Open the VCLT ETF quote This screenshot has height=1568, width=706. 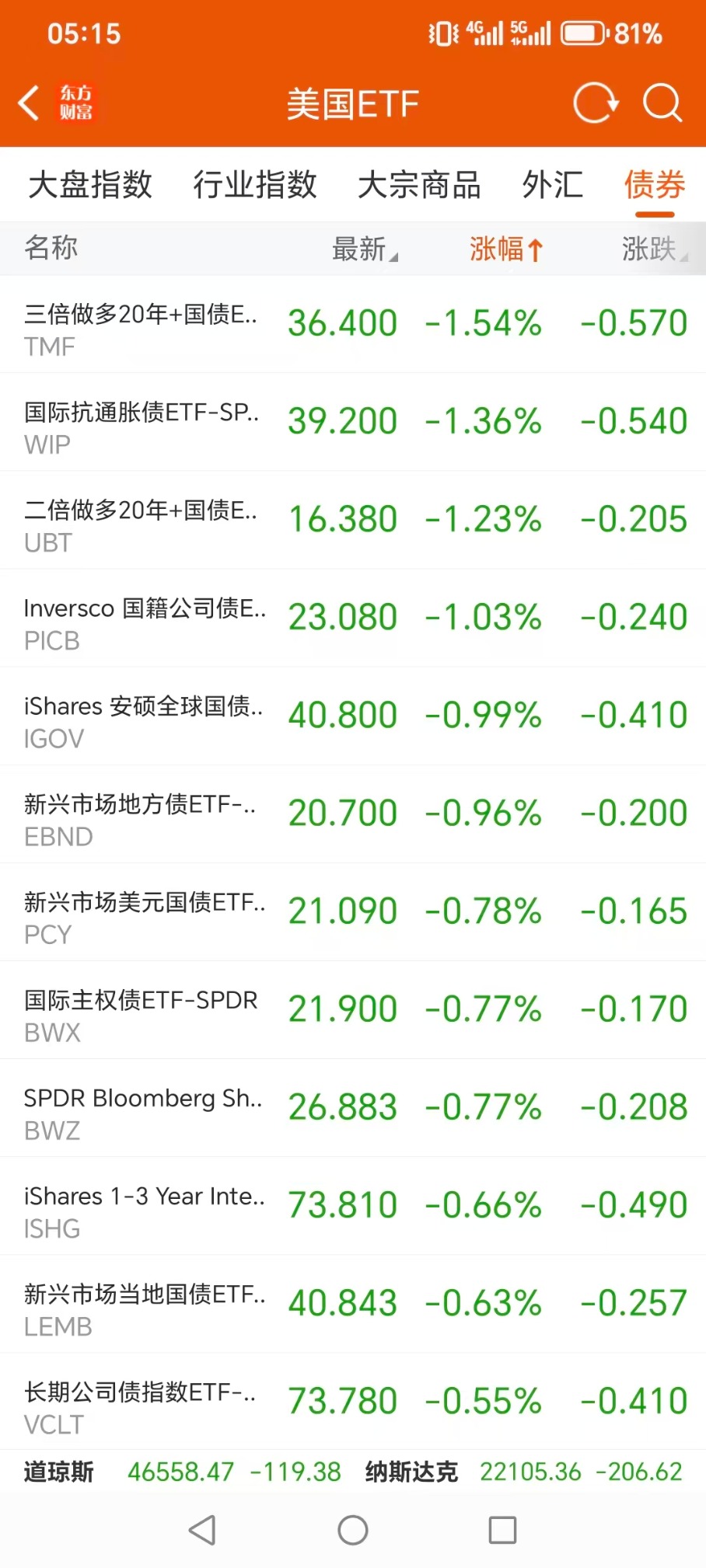point(353,1401)
